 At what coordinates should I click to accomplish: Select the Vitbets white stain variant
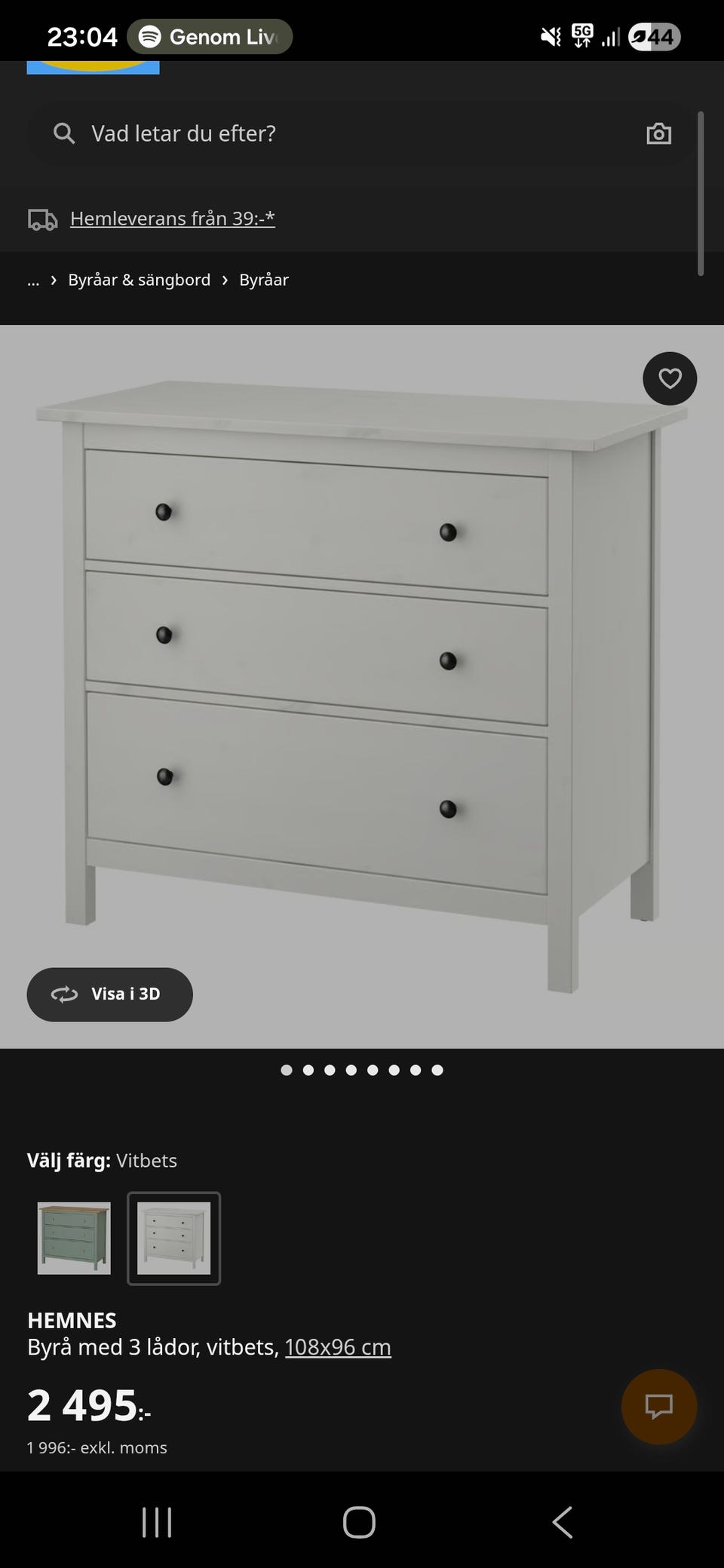pyautogui.click(x=174, y=1238)
